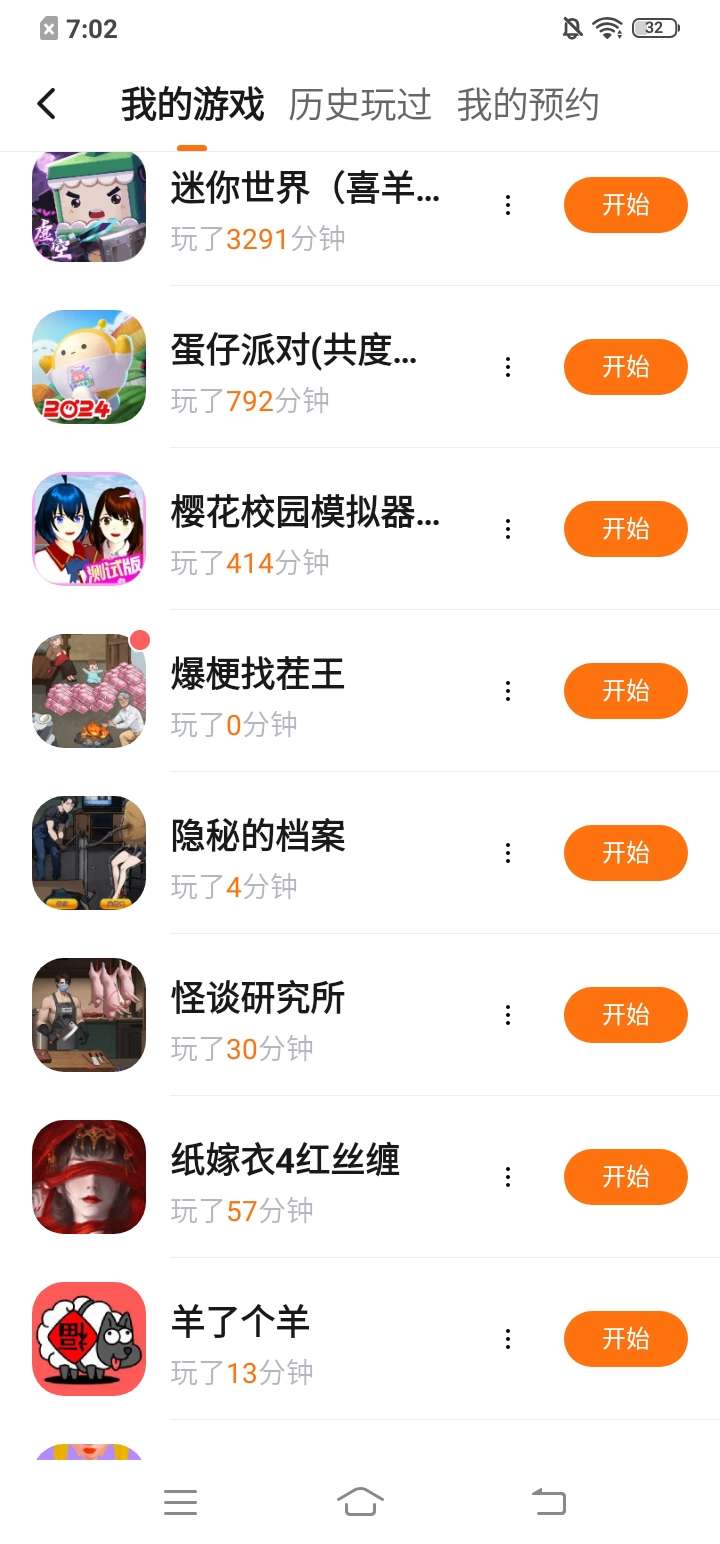Open the three-dot menu for 纸嫁衣4红丝缠

coord(508,1177)
